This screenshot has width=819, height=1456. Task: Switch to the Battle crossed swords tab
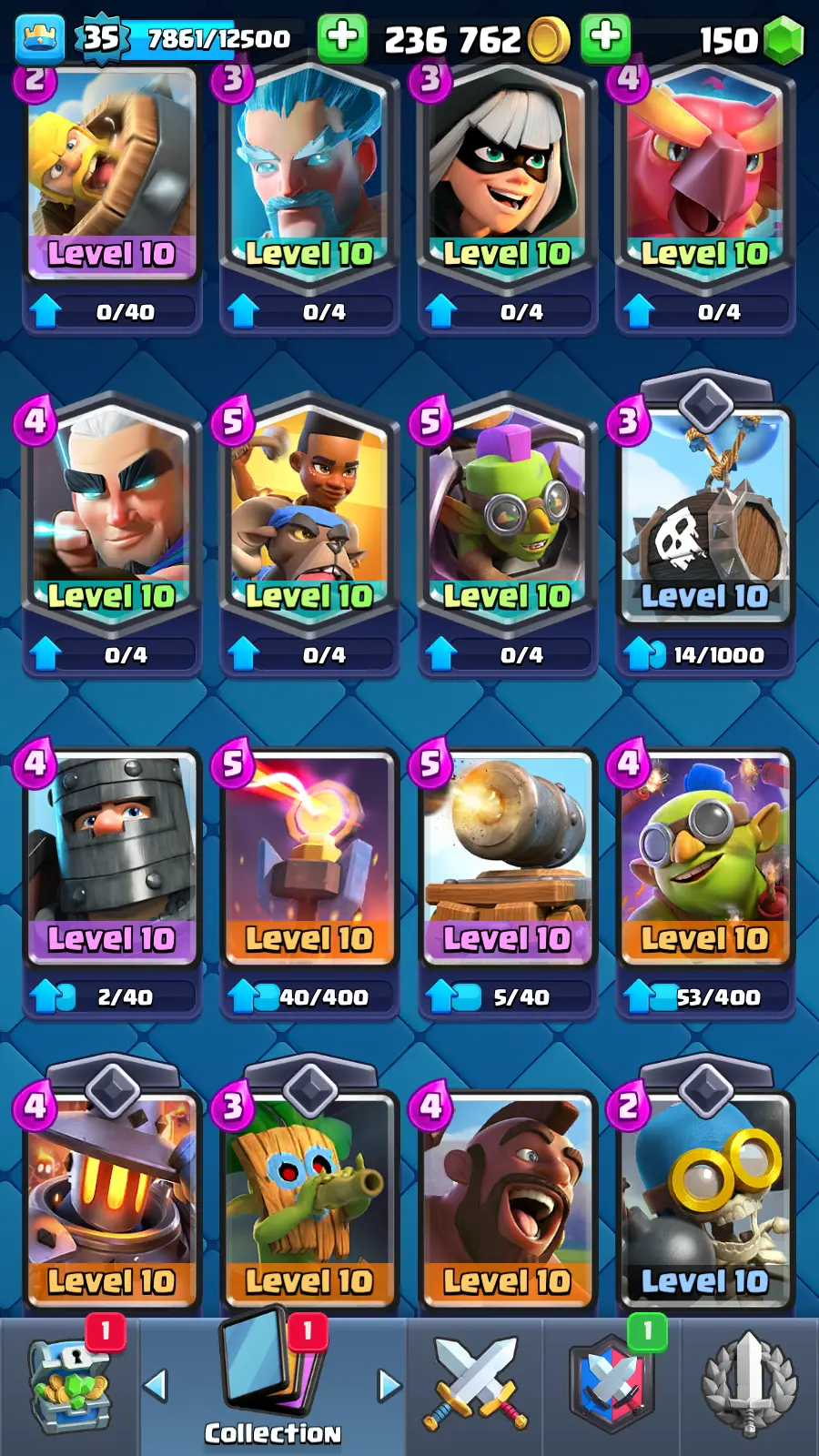tap(474, 1385)
